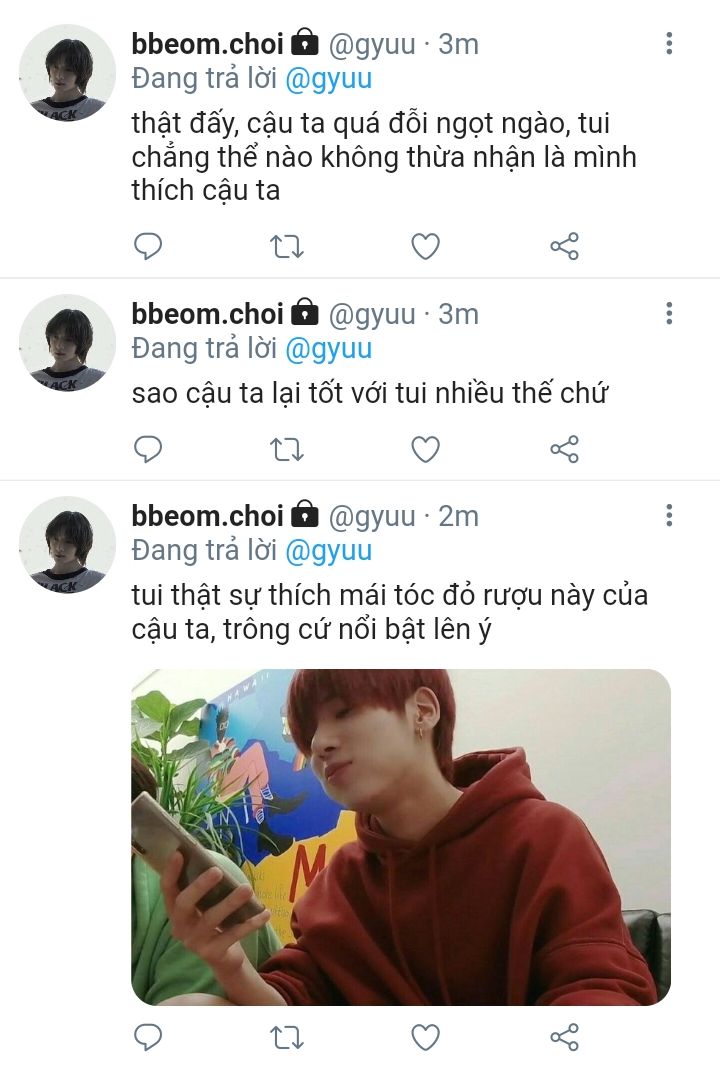
Task: Open @gyuu mention in the 'sao cậu ta' tweet
Action: click(x=328, y=348)
